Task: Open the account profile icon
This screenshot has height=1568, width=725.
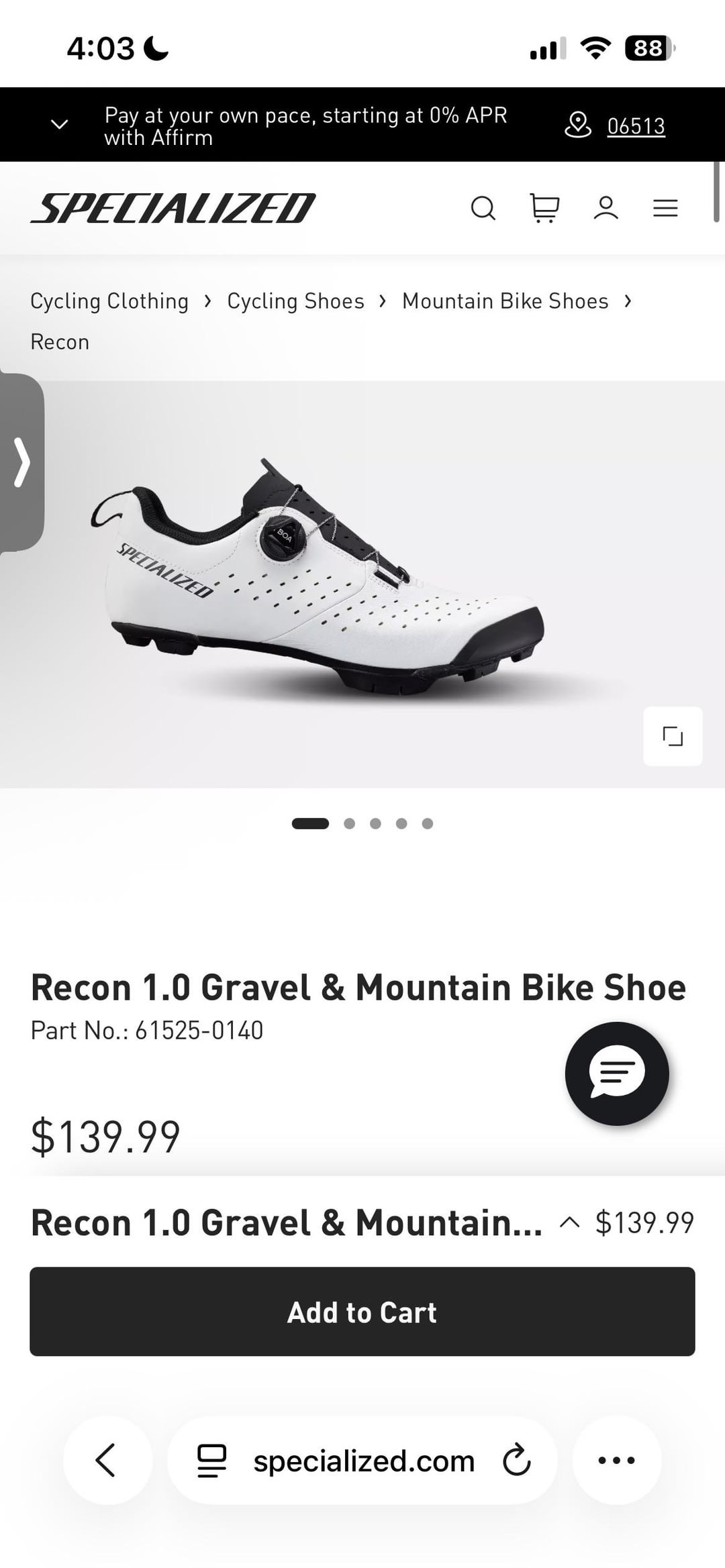Action: (606, 208)
